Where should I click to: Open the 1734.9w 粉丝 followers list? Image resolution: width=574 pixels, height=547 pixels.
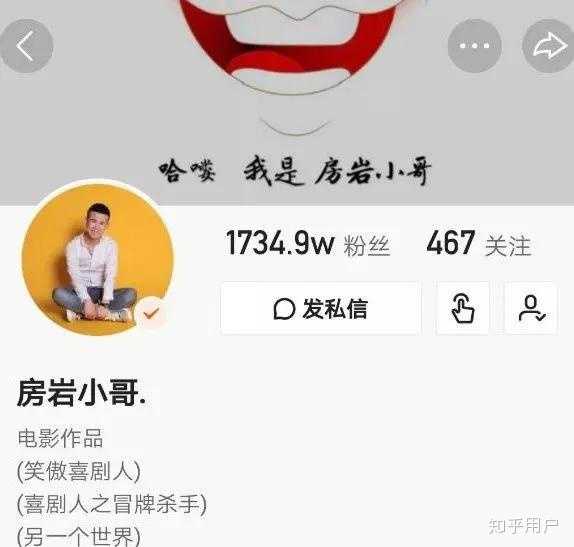308,243
